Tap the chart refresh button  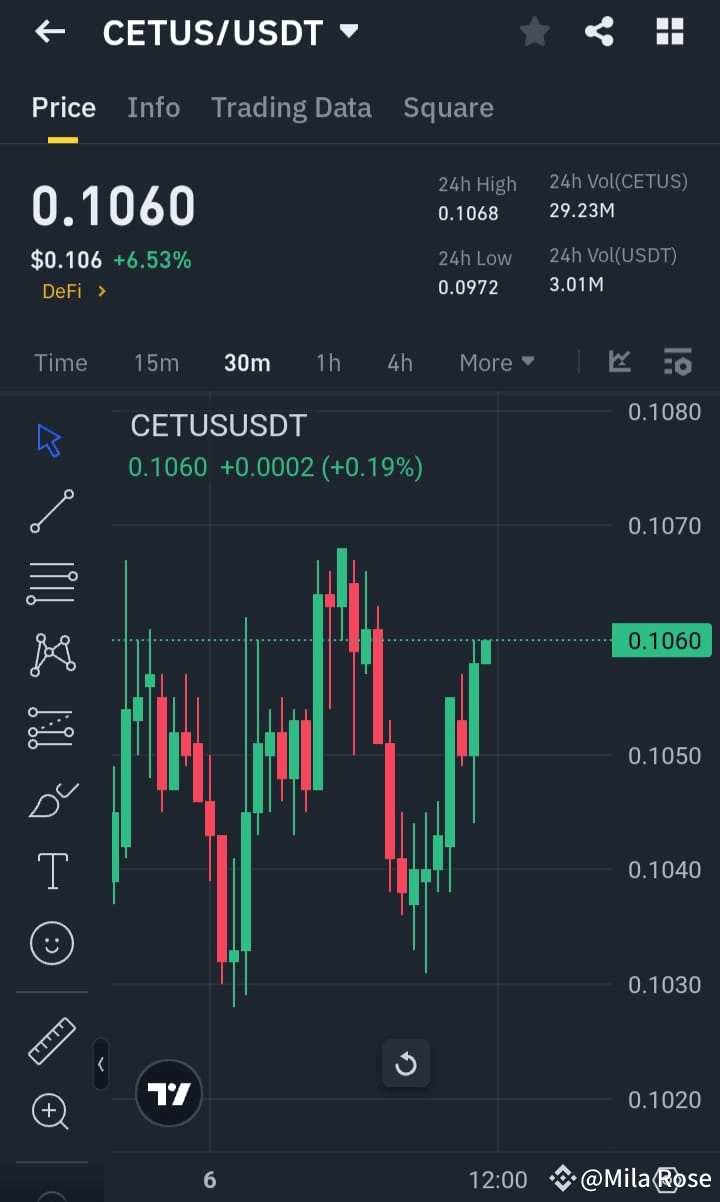[406, 1064]
